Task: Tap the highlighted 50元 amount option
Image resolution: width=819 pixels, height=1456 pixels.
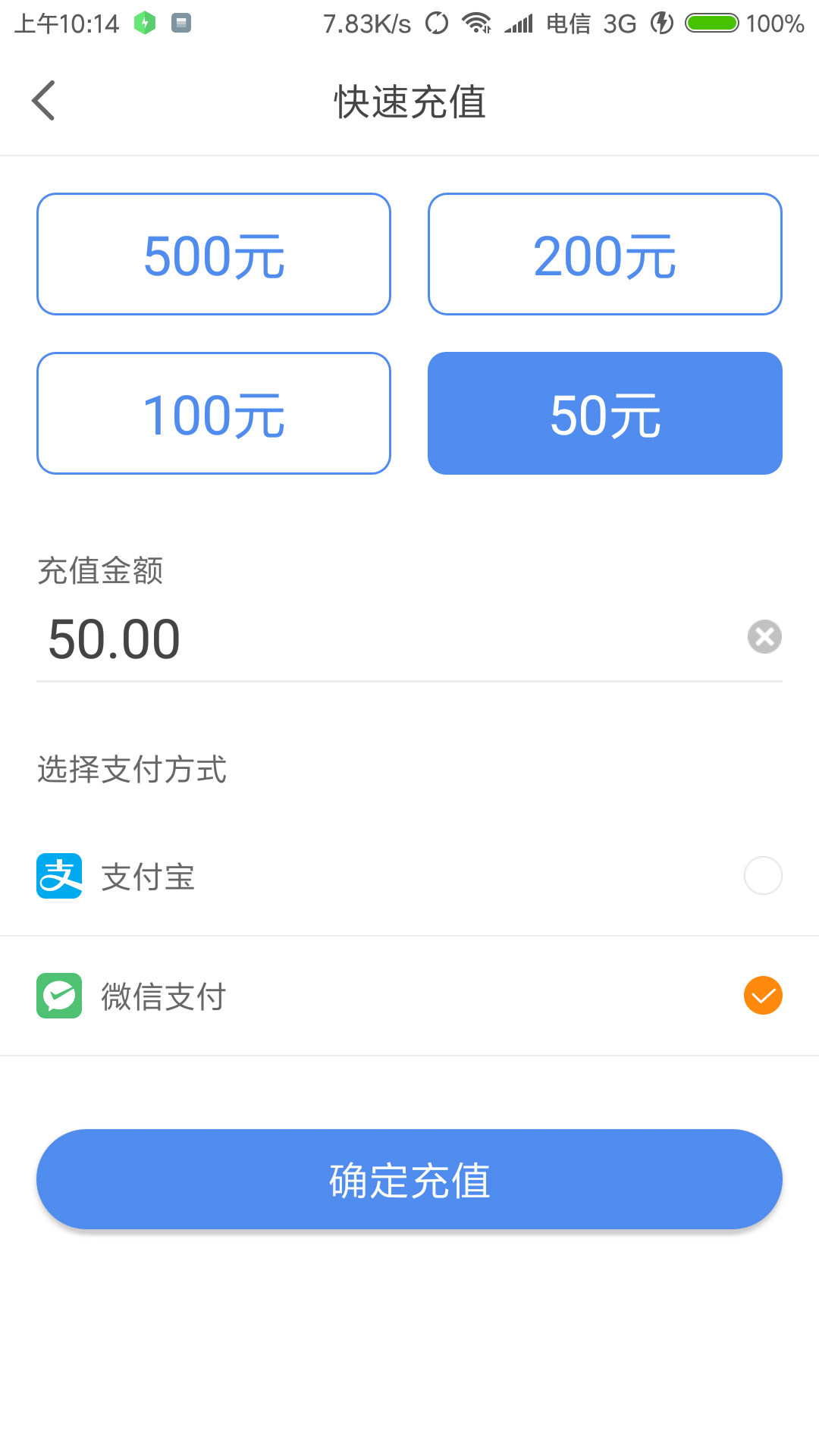Action: click(x=604, y=413)
